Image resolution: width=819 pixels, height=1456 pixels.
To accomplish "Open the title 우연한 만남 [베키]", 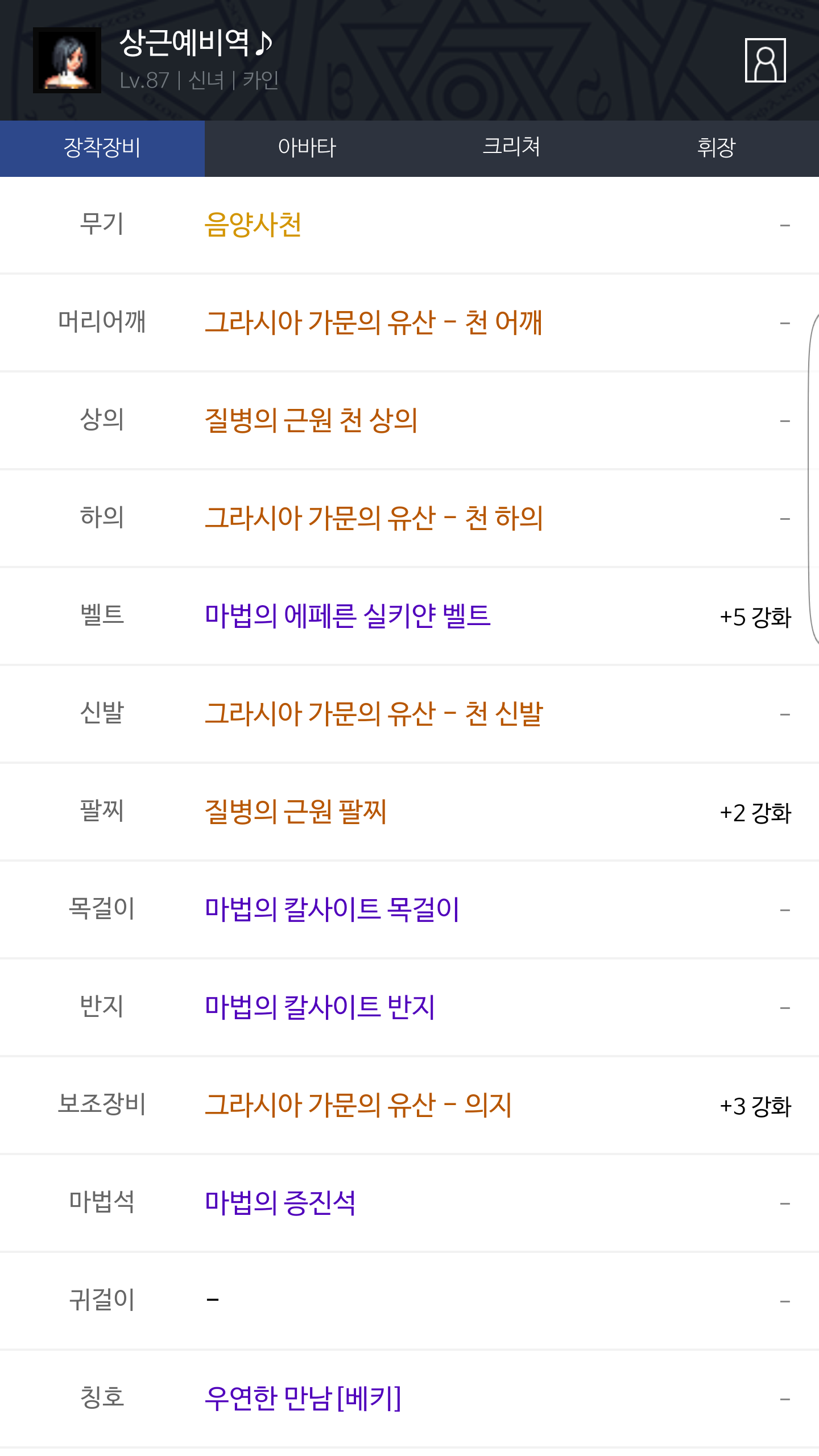I will coord(303,1399).
